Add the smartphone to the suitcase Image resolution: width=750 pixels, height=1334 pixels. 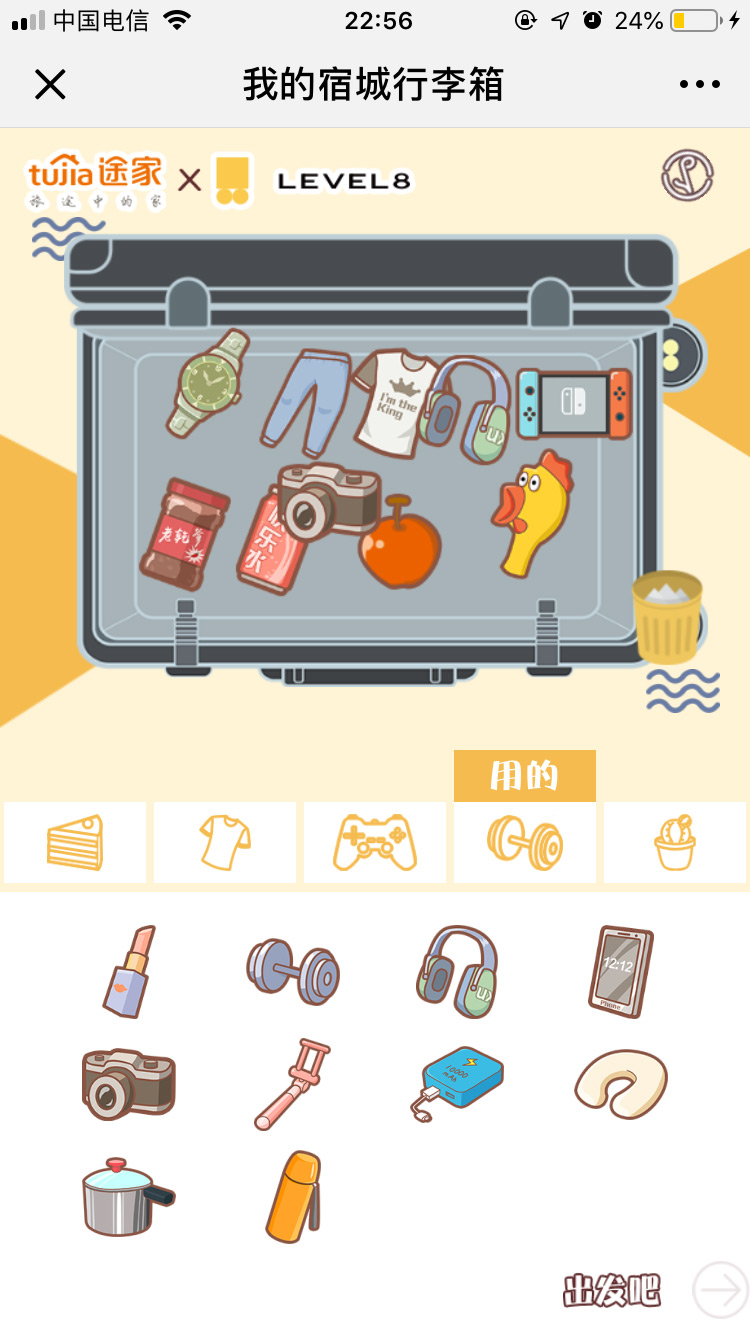(x=621, y=970)
